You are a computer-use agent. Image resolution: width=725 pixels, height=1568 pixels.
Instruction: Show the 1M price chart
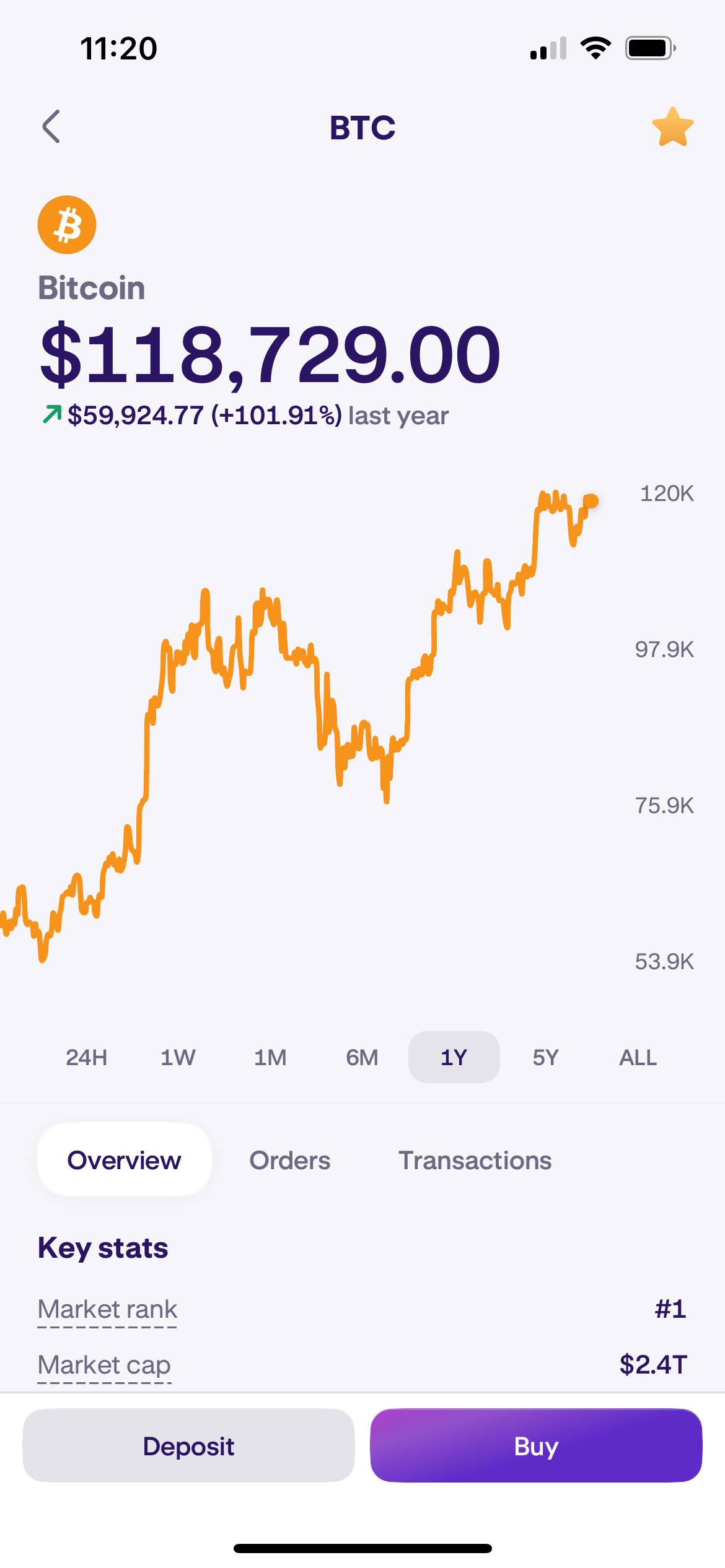pos(270,1057)
